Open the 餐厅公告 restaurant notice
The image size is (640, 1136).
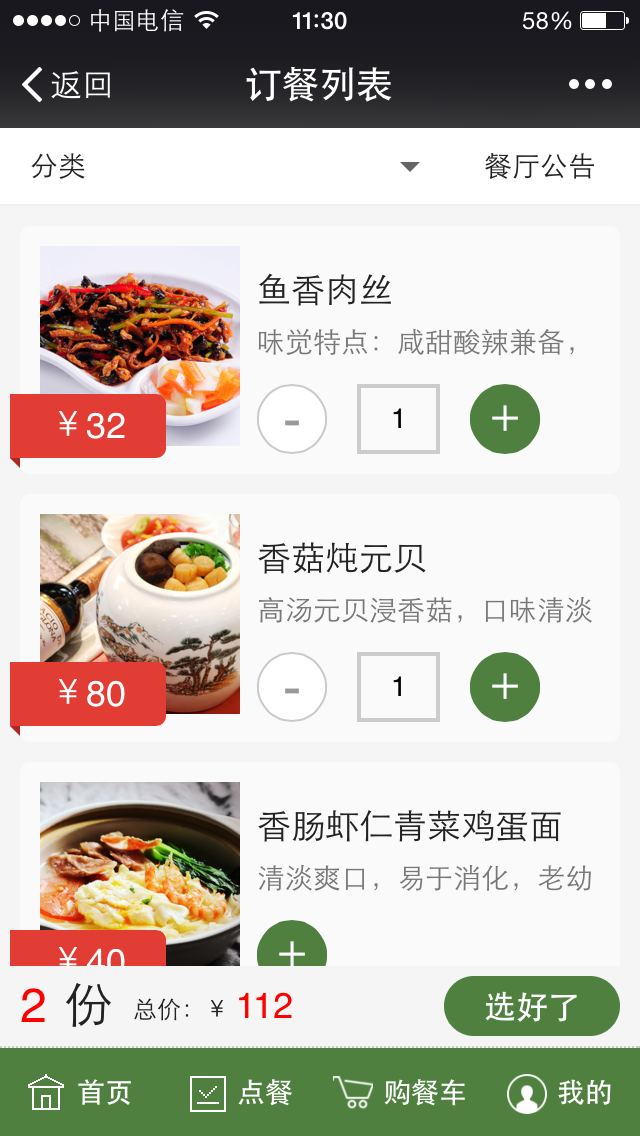point(539,166)
